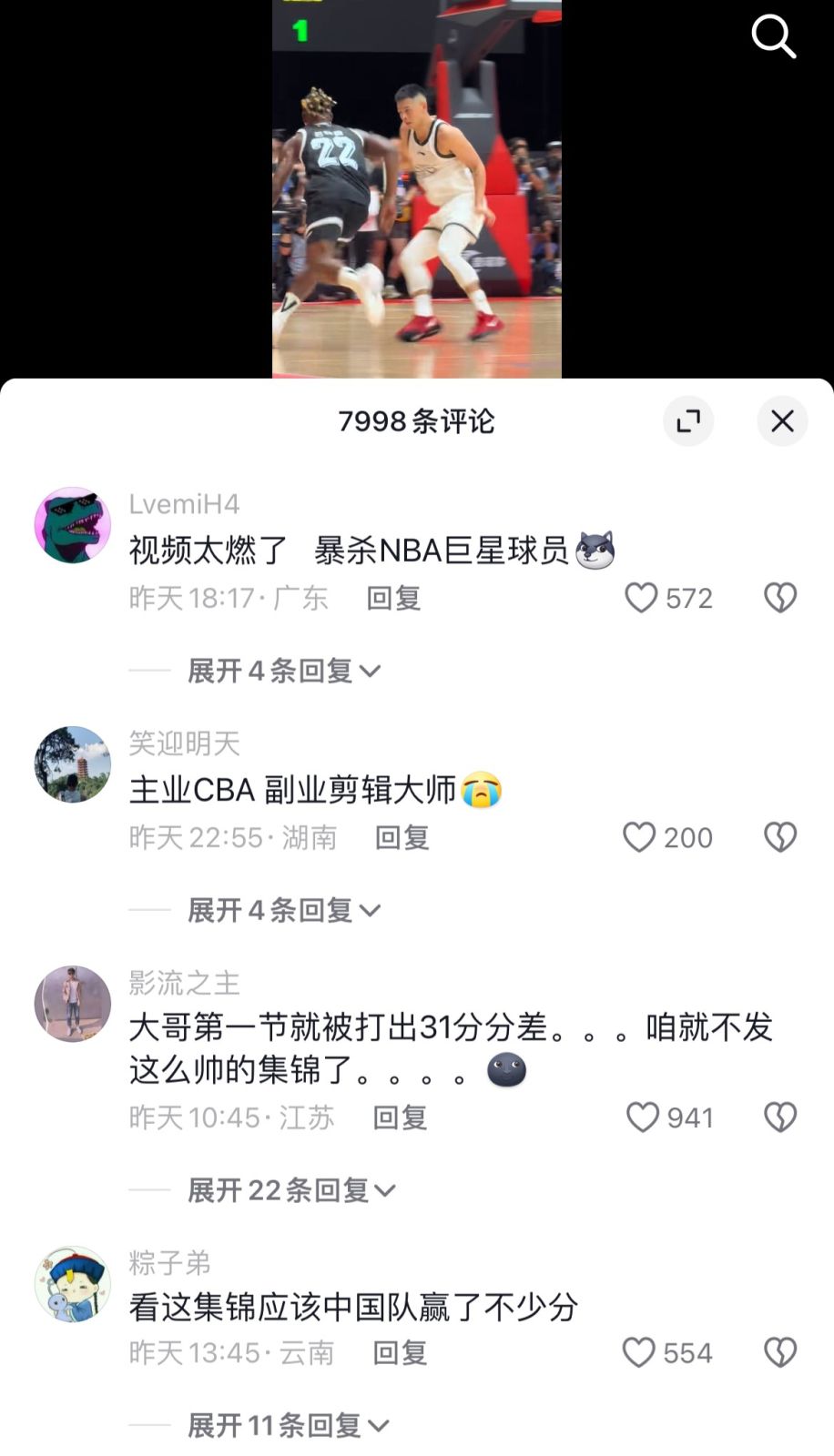Dislike 粽子弟's comment
The image size is (834, 1456).
click(780, 1353)
